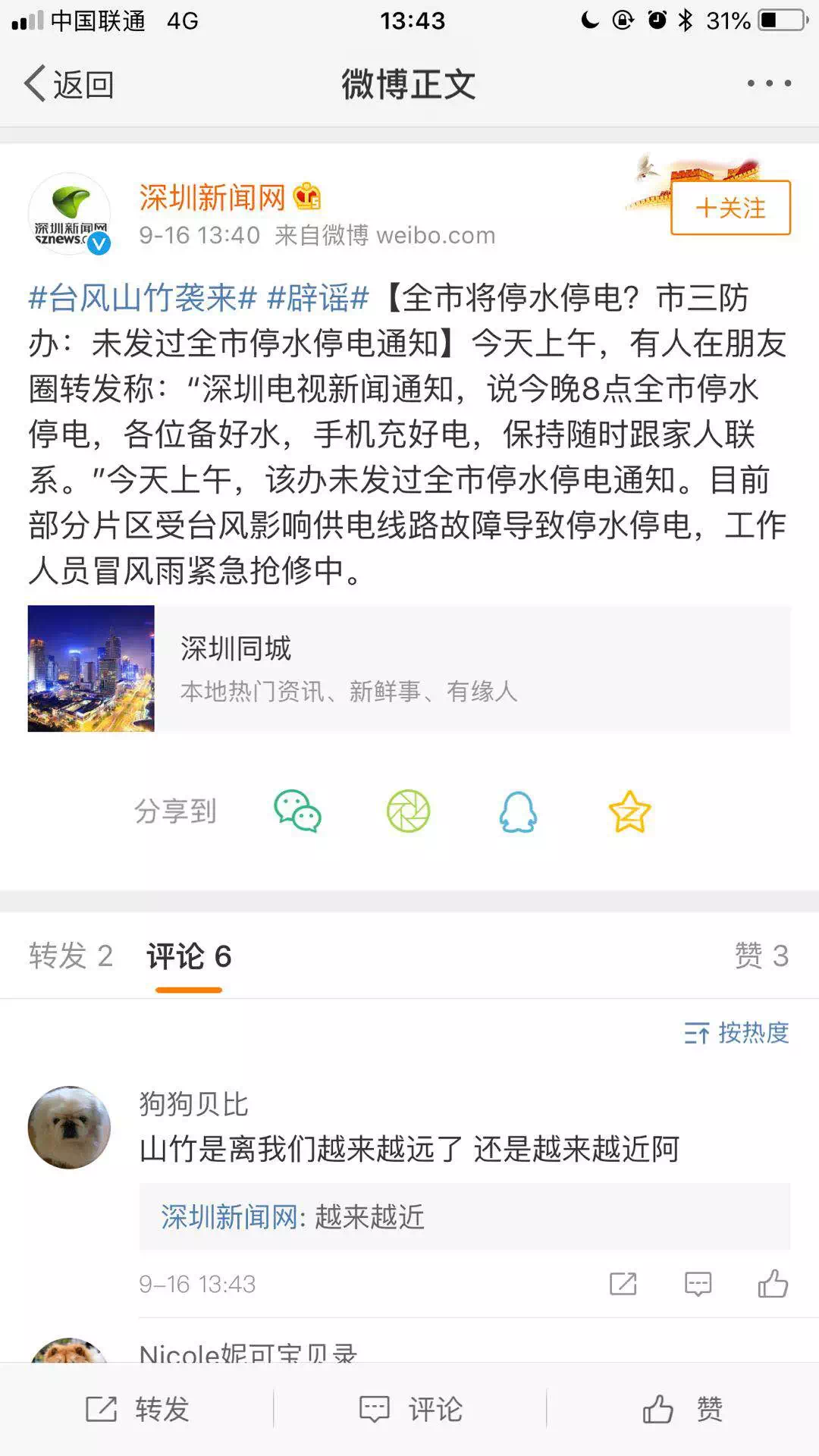
Task: Share the post to QQ
Action: pos(518,811)
